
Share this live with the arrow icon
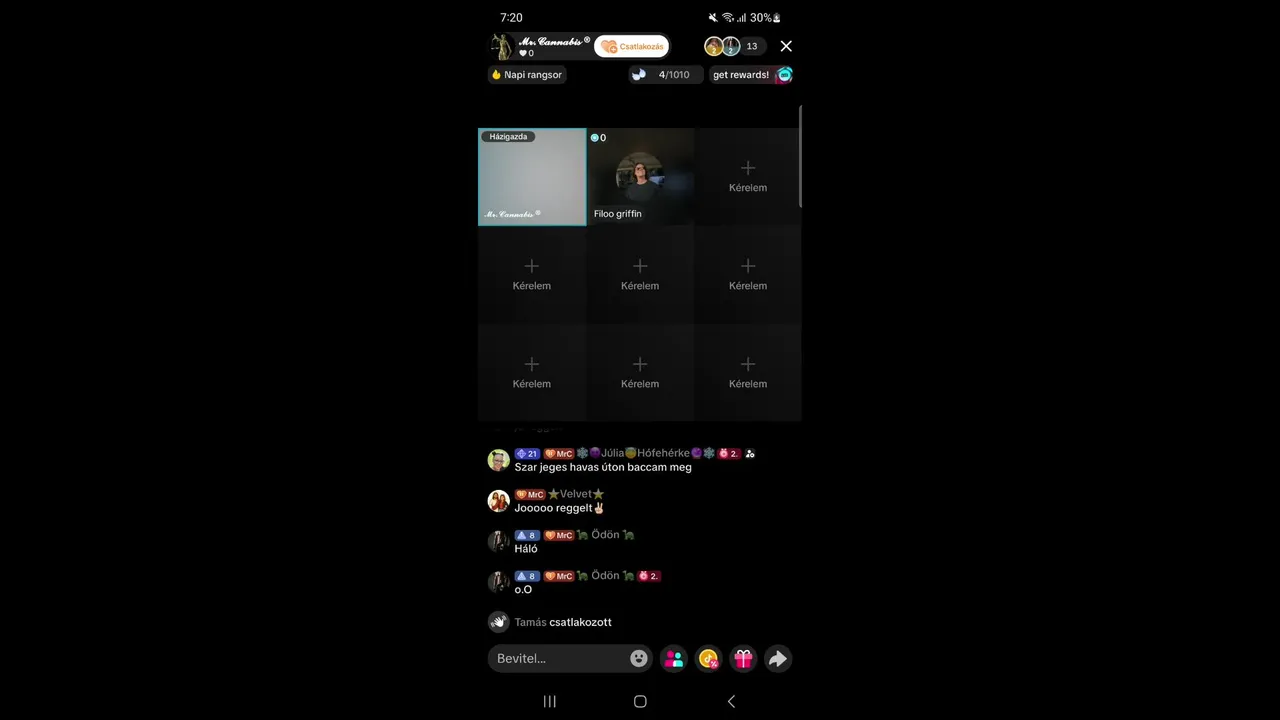point(777,658)
